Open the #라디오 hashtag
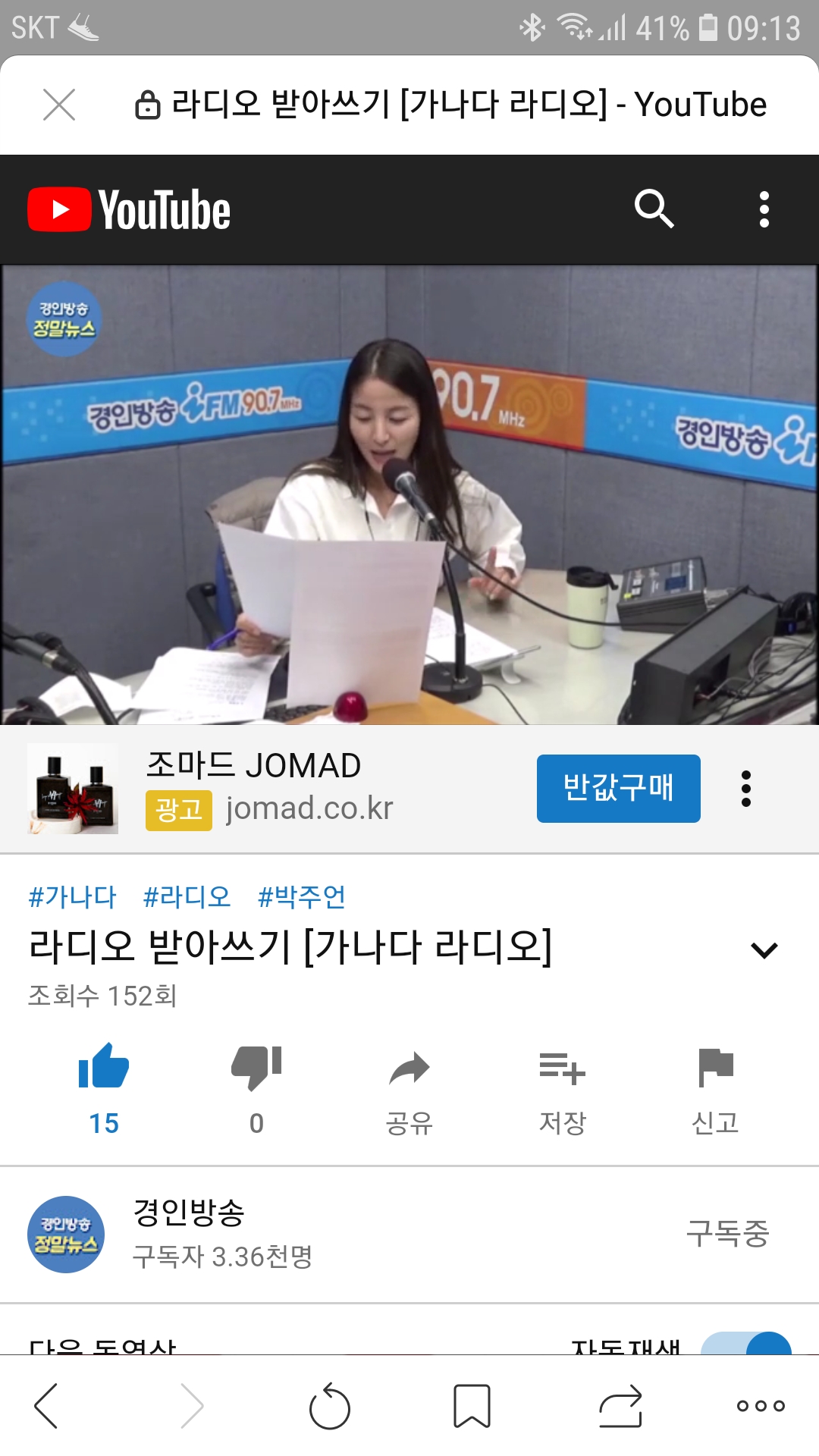Viewport: 819px width, 1456px height. pyautogui.click(x=187, y=897)
